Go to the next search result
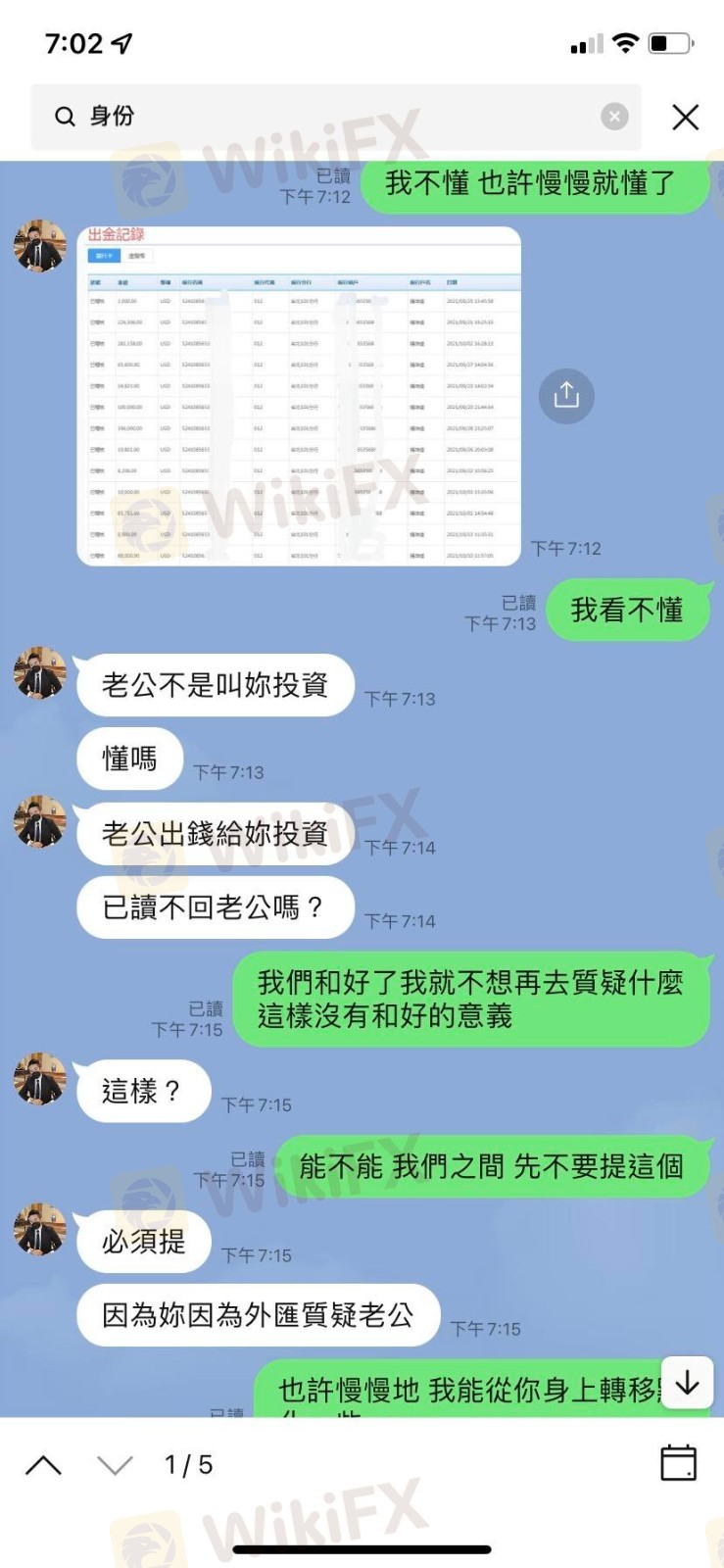The height and width of the screenshot is (1568, 724). 115,1465
